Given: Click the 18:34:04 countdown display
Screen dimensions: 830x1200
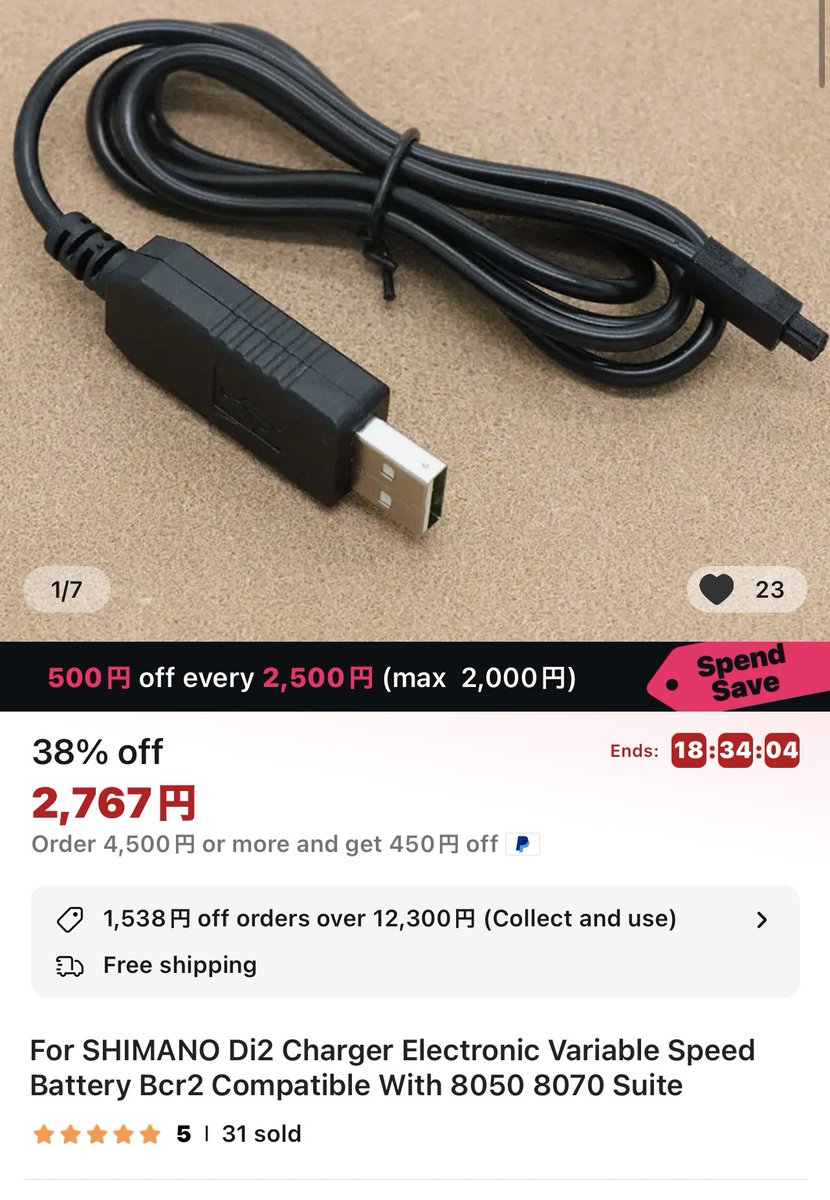Looking at the screenshot, I should pos(735,750).
